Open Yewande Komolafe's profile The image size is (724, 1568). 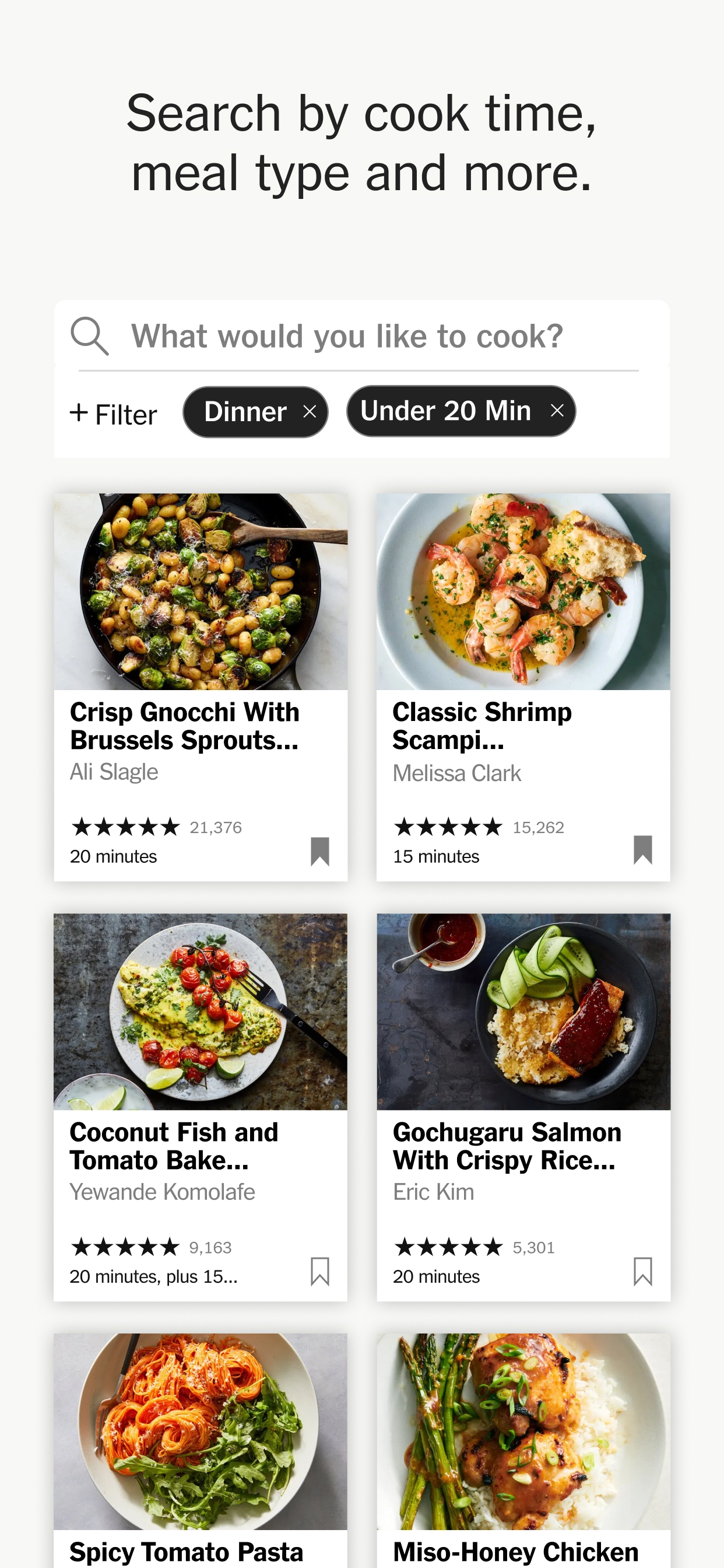tap(162, 1192)
